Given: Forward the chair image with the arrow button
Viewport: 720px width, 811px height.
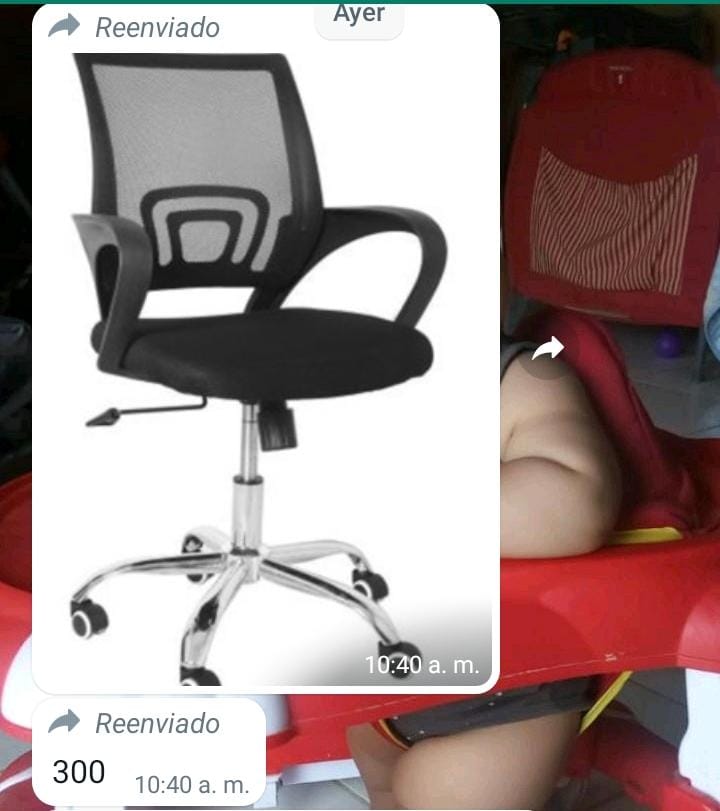Looking at the screenshot, I should pos(547,349).
